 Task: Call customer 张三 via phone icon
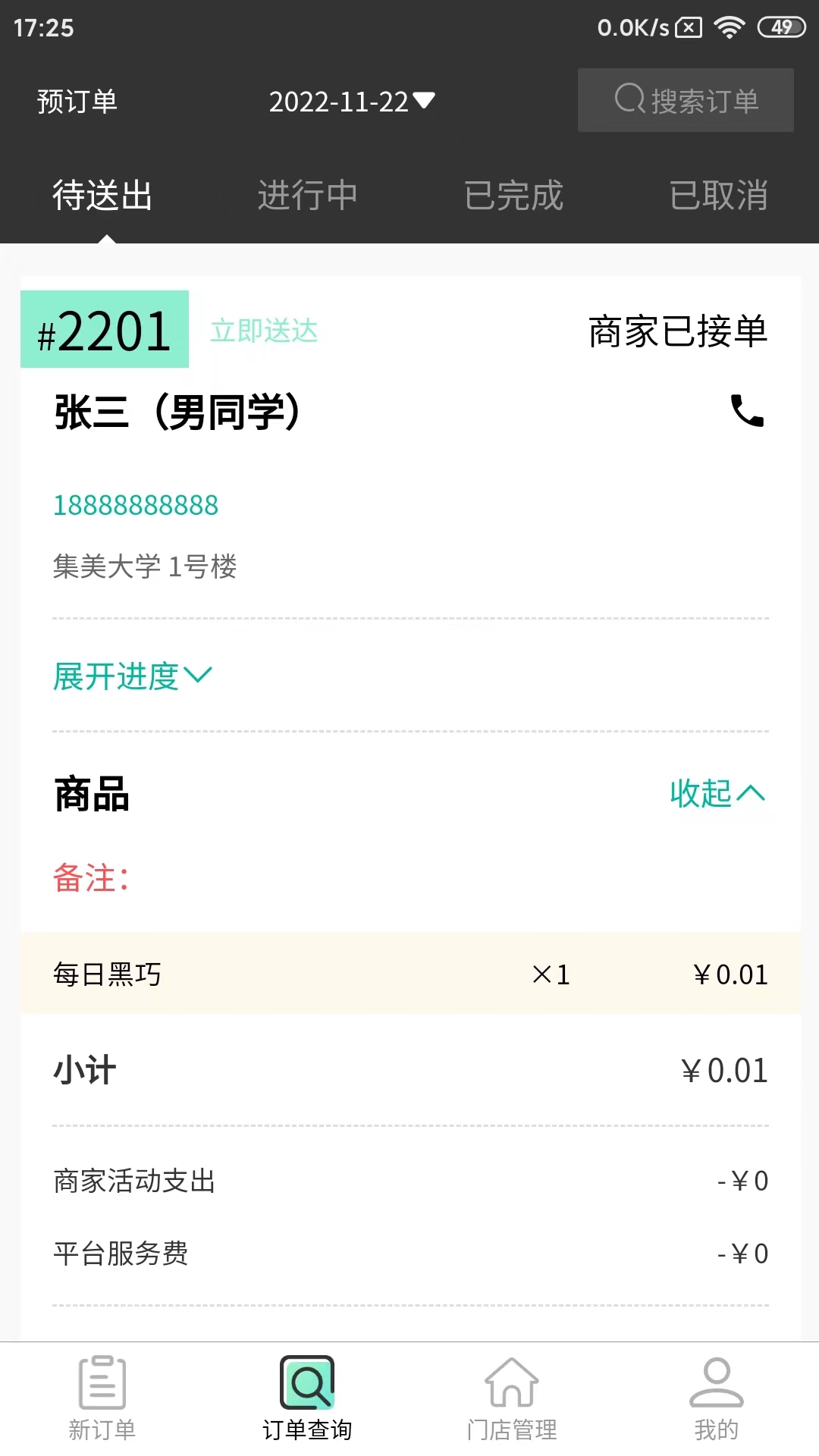click(x=747, y=411)
